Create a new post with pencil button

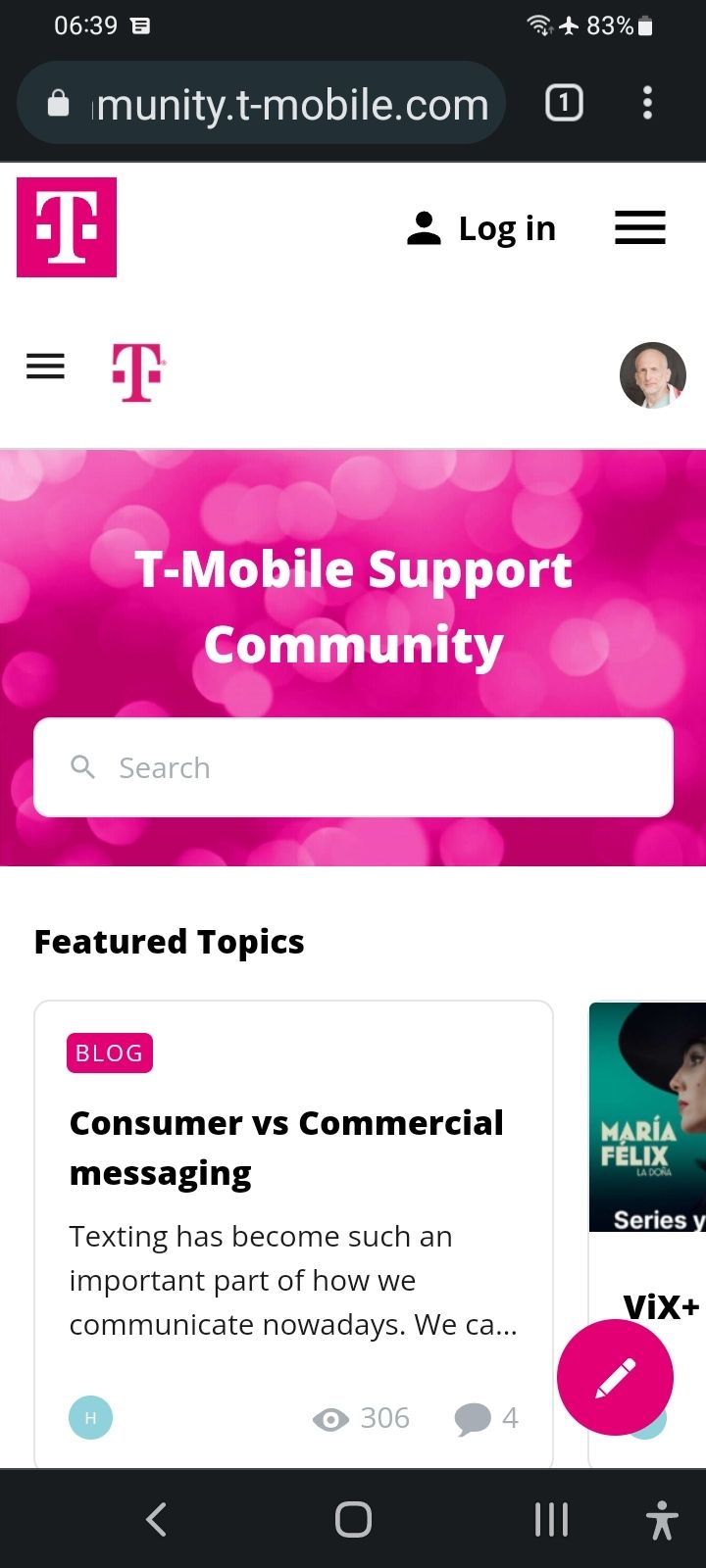pos(615,1377)
